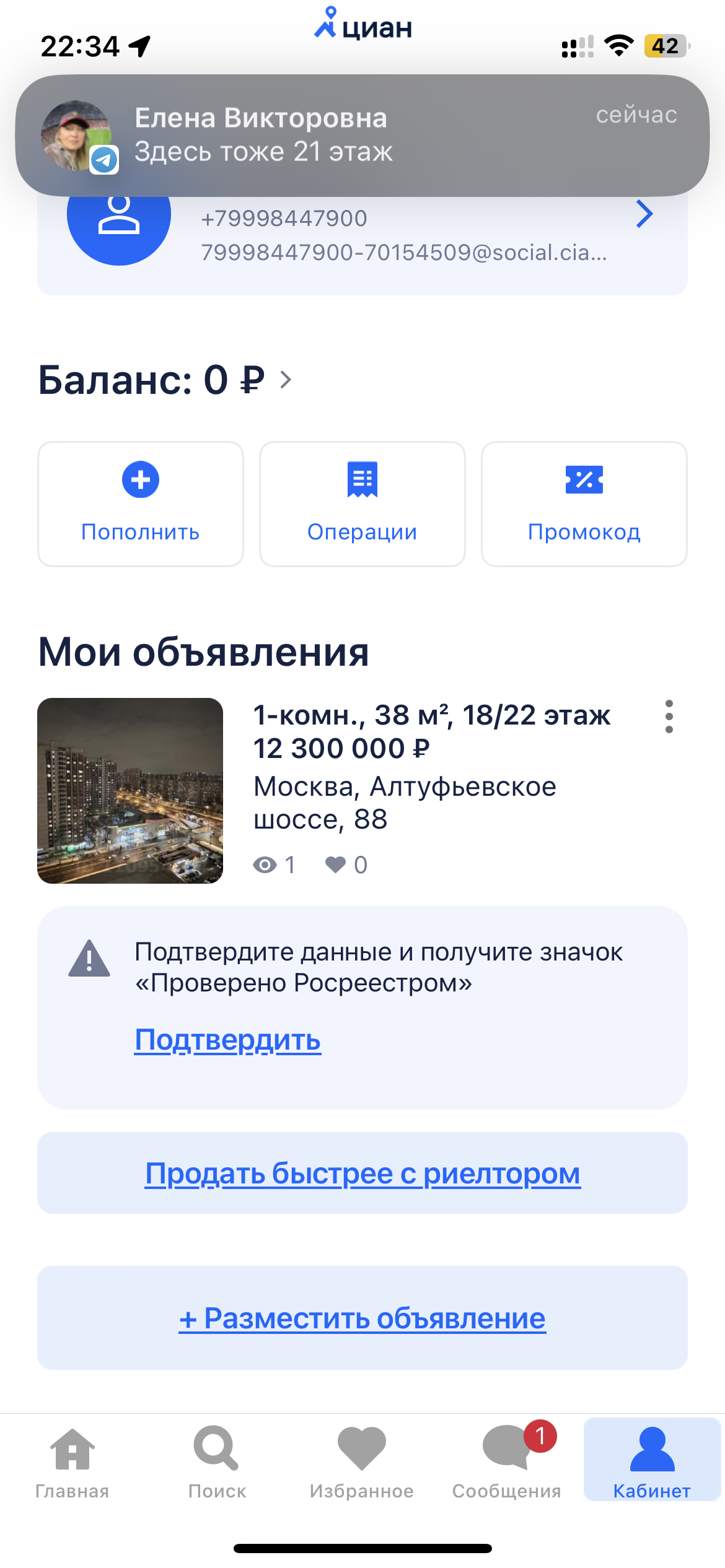725x1568 pixels.
Task: Enter a Промокод
Action: point(584,504)
